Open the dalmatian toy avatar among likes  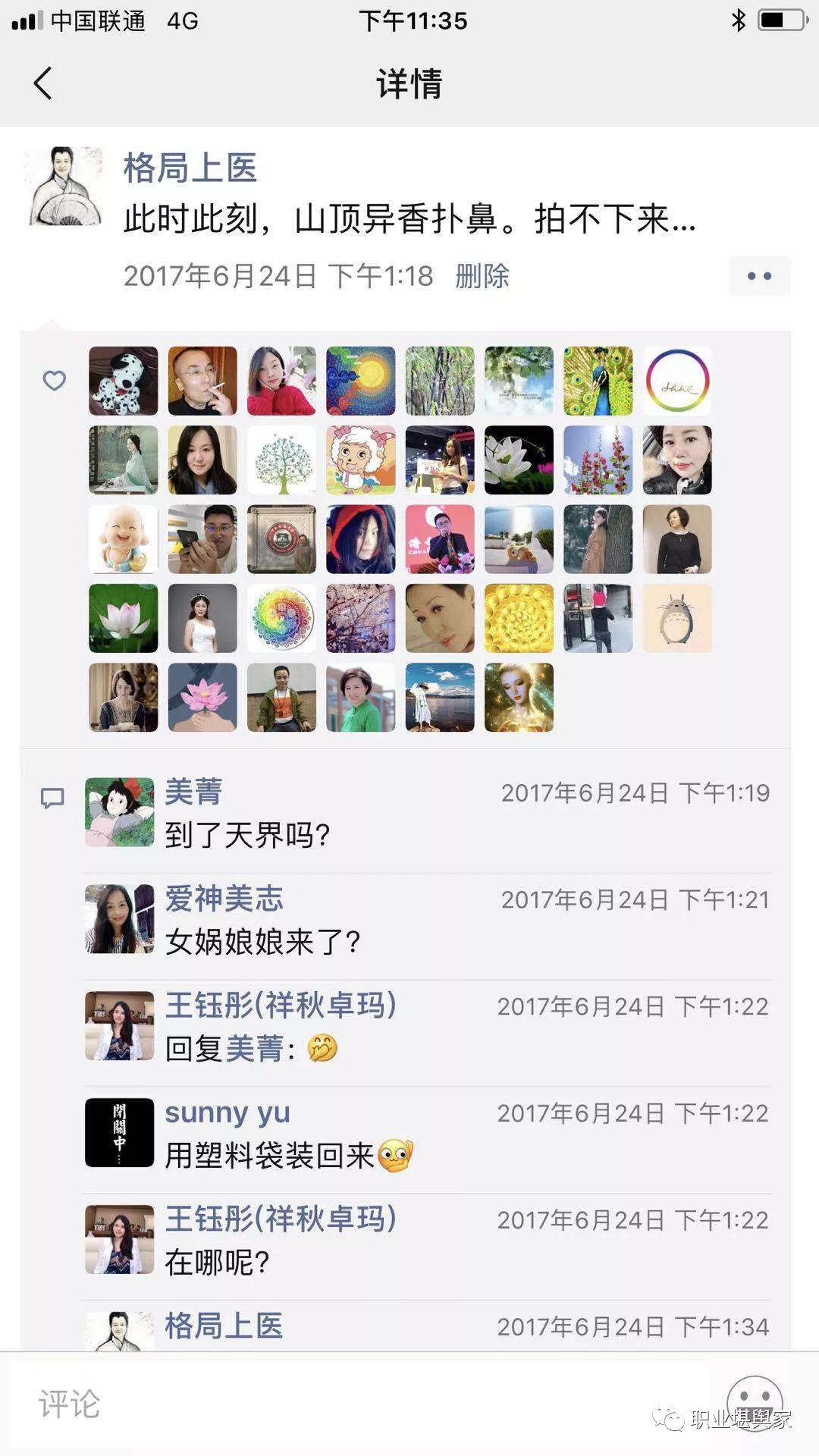(x=124, y=381)
